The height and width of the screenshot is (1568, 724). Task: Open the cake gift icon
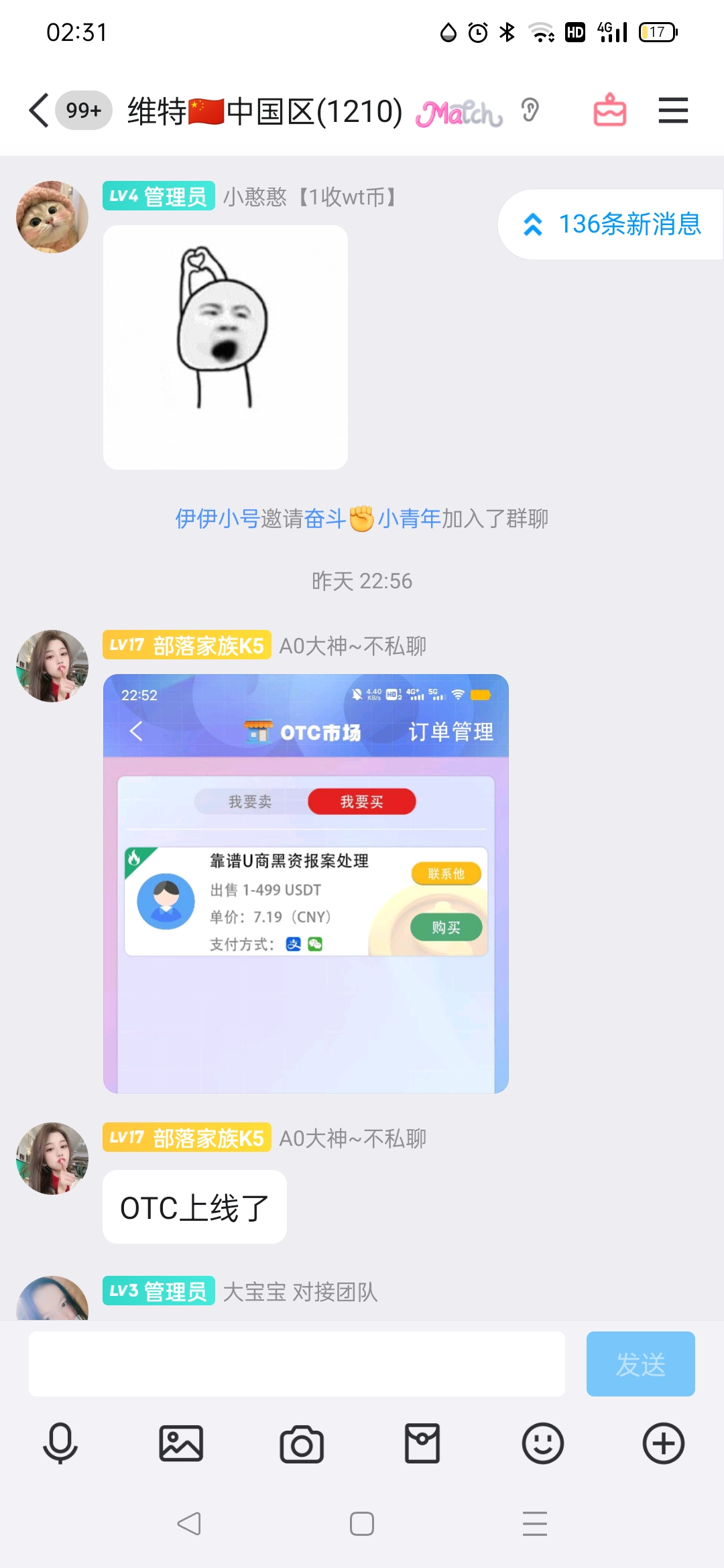[609, 111]
